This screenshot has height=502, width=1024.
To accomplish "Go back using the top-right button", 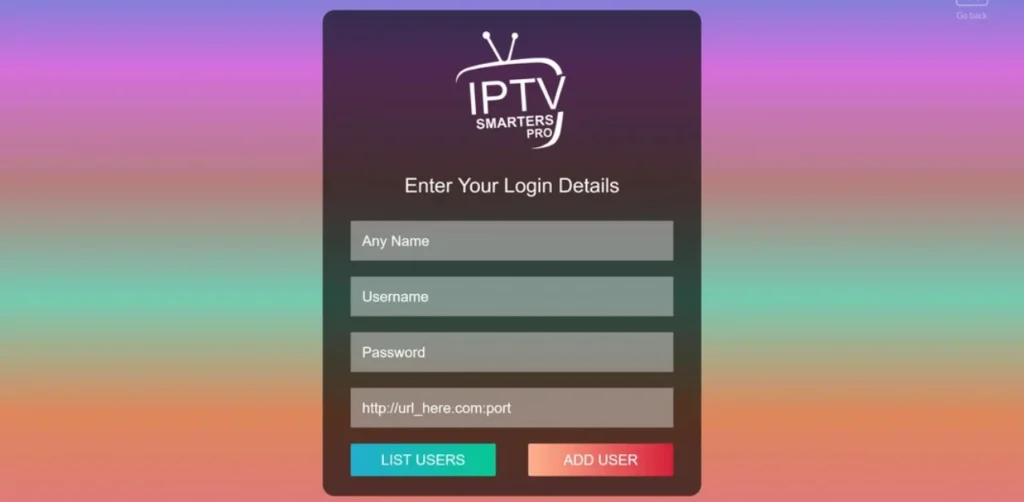I will (971, 8).
